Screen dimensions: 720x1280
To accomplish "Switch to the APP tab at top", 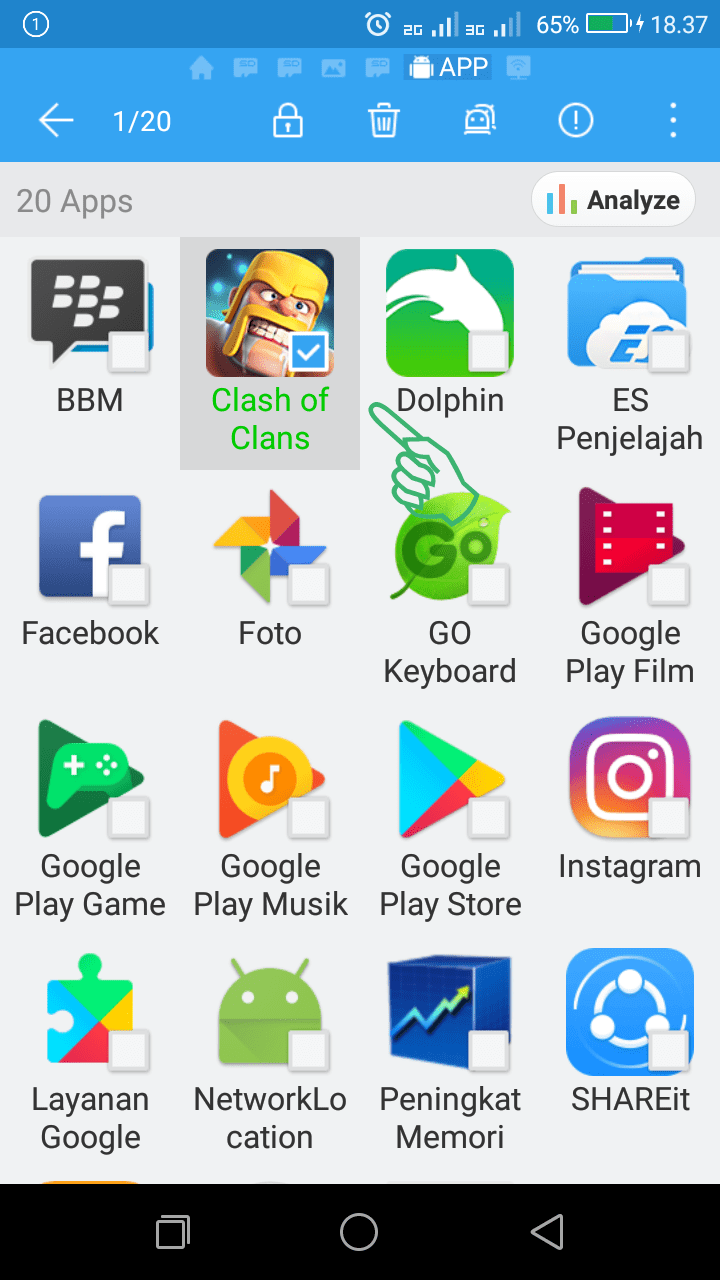I will [447, 66].
